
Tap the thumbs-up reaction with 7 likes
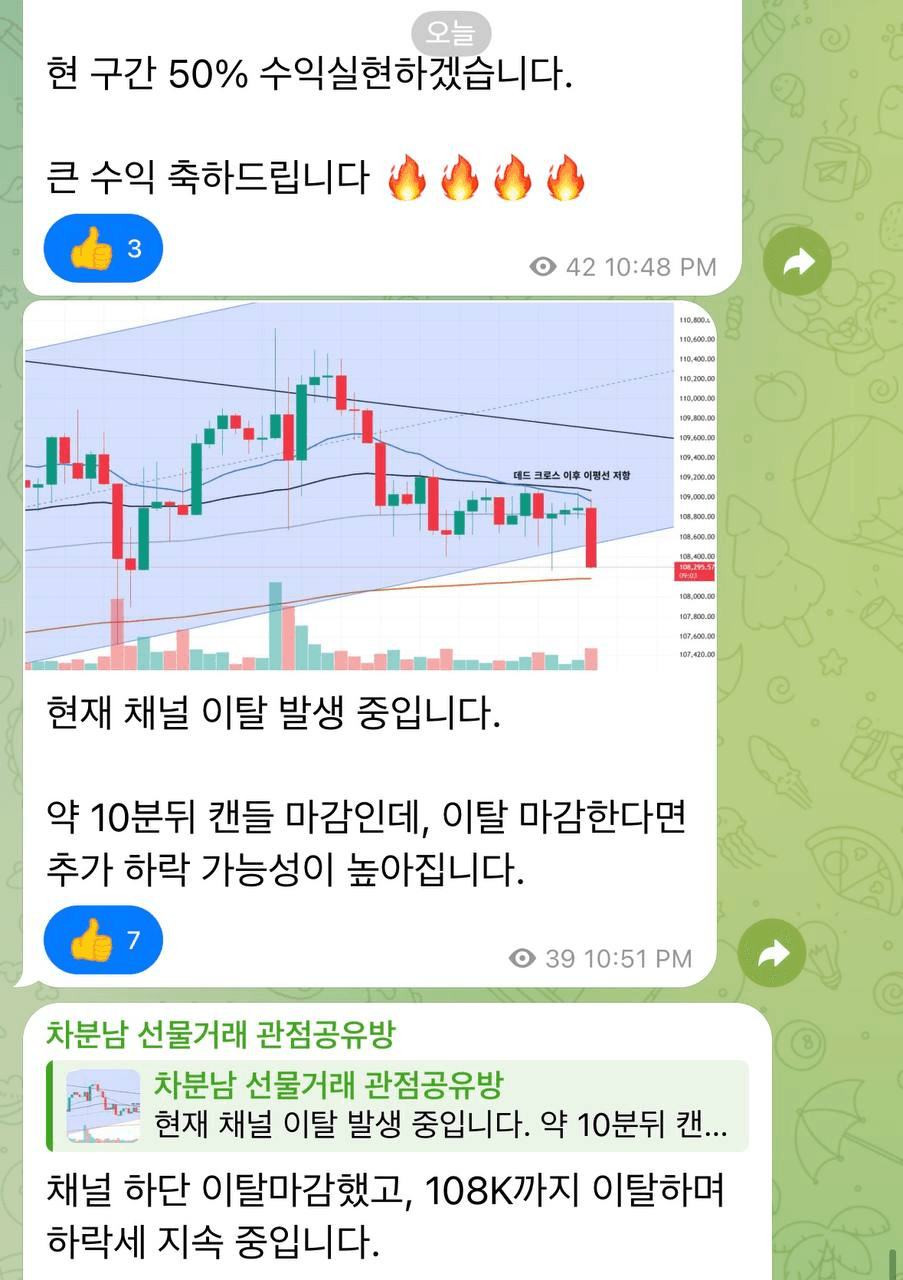[103, 939]
